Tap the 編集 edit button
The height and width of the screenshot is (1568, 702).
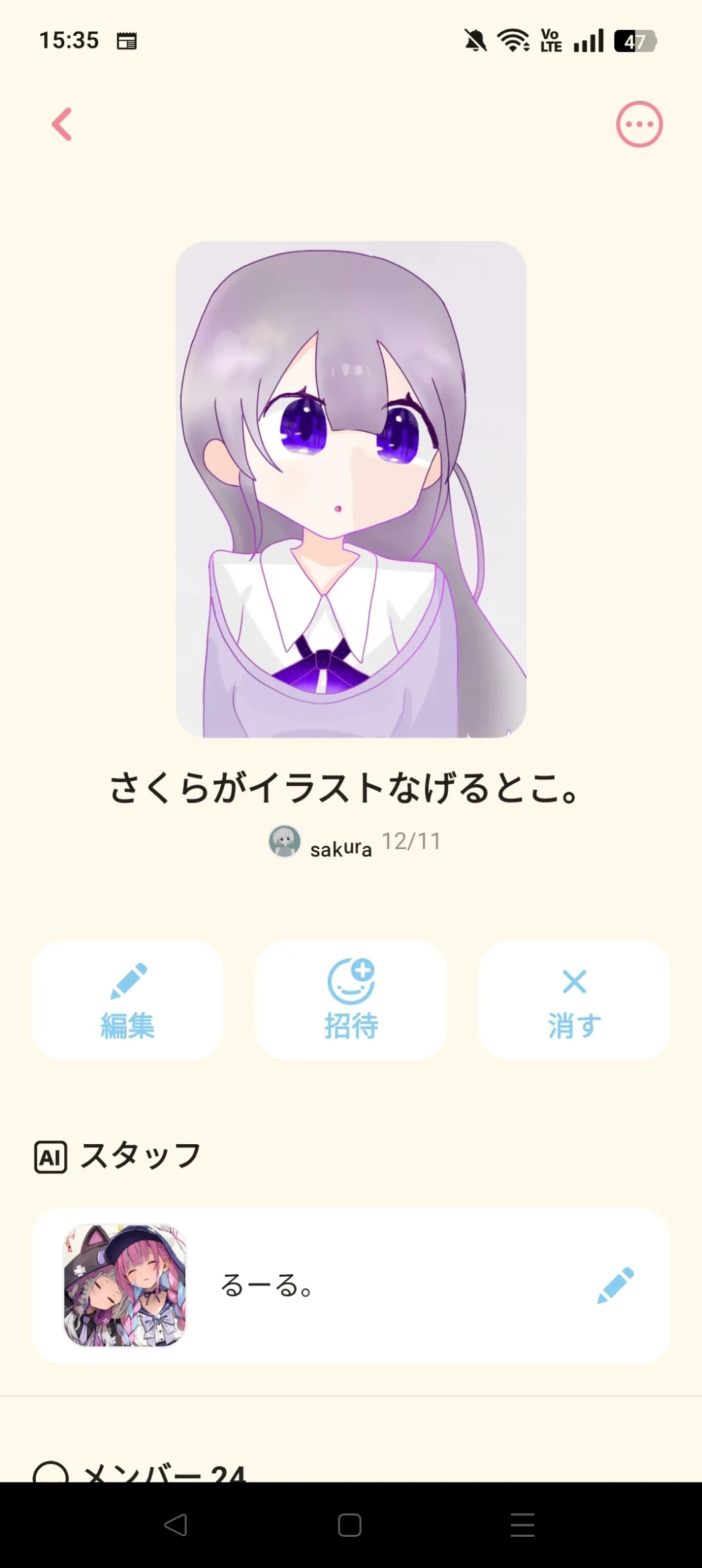pos(127,1000)
